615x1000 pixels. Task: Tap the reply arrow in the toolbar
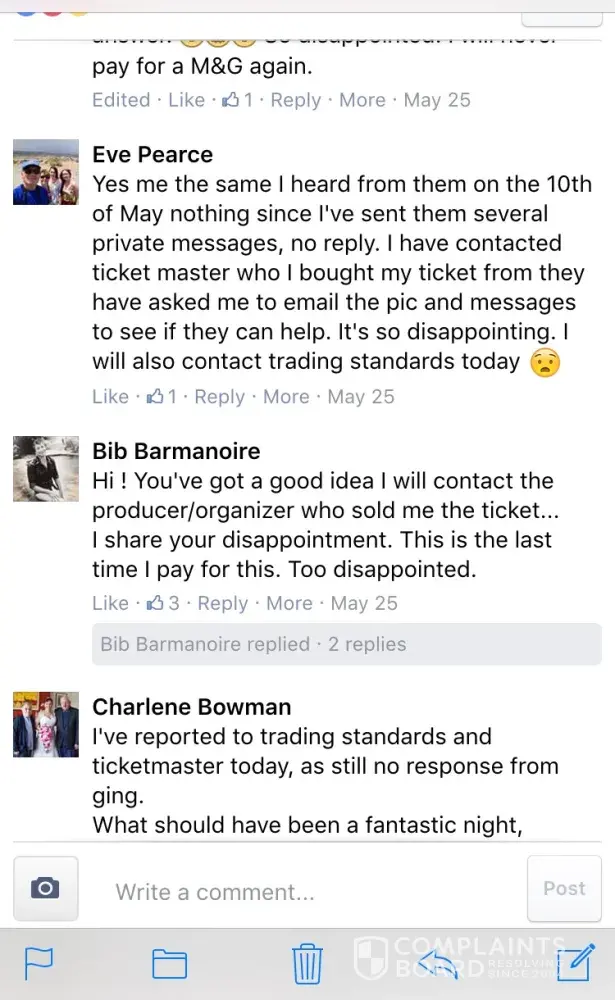(438, 963)
